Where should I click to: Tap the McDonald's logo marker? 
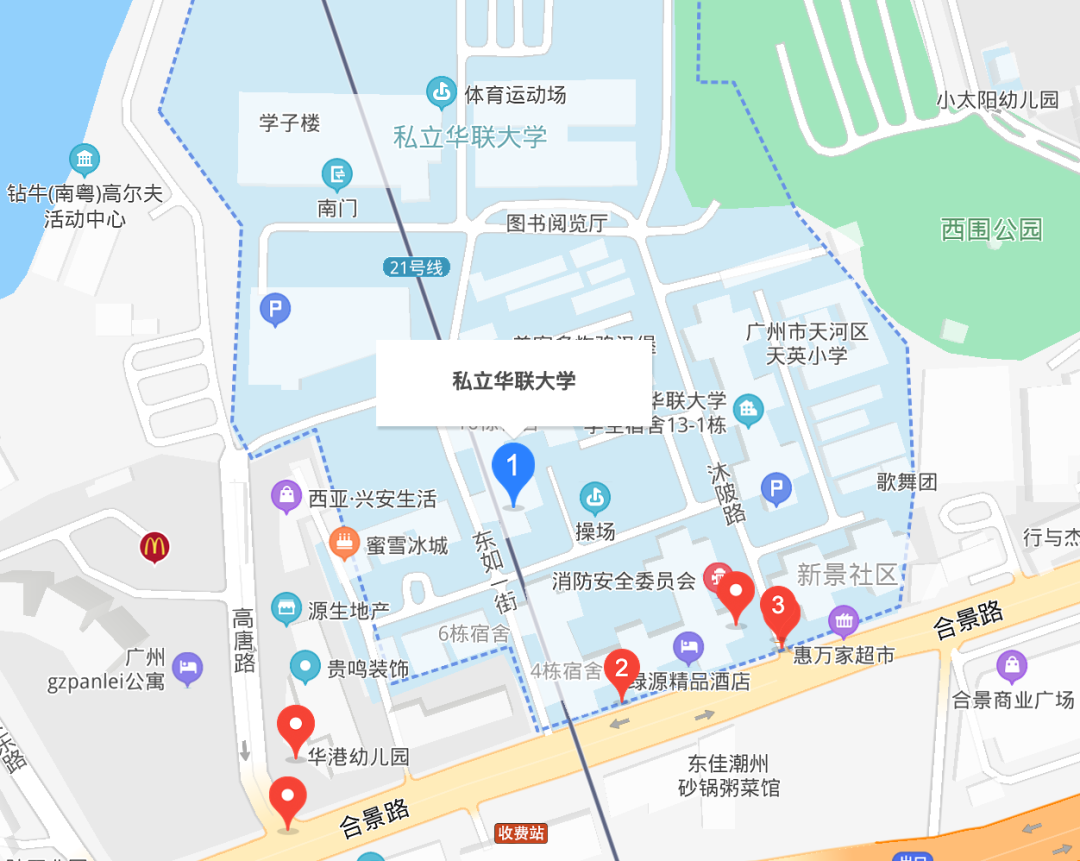click(154, 546)
